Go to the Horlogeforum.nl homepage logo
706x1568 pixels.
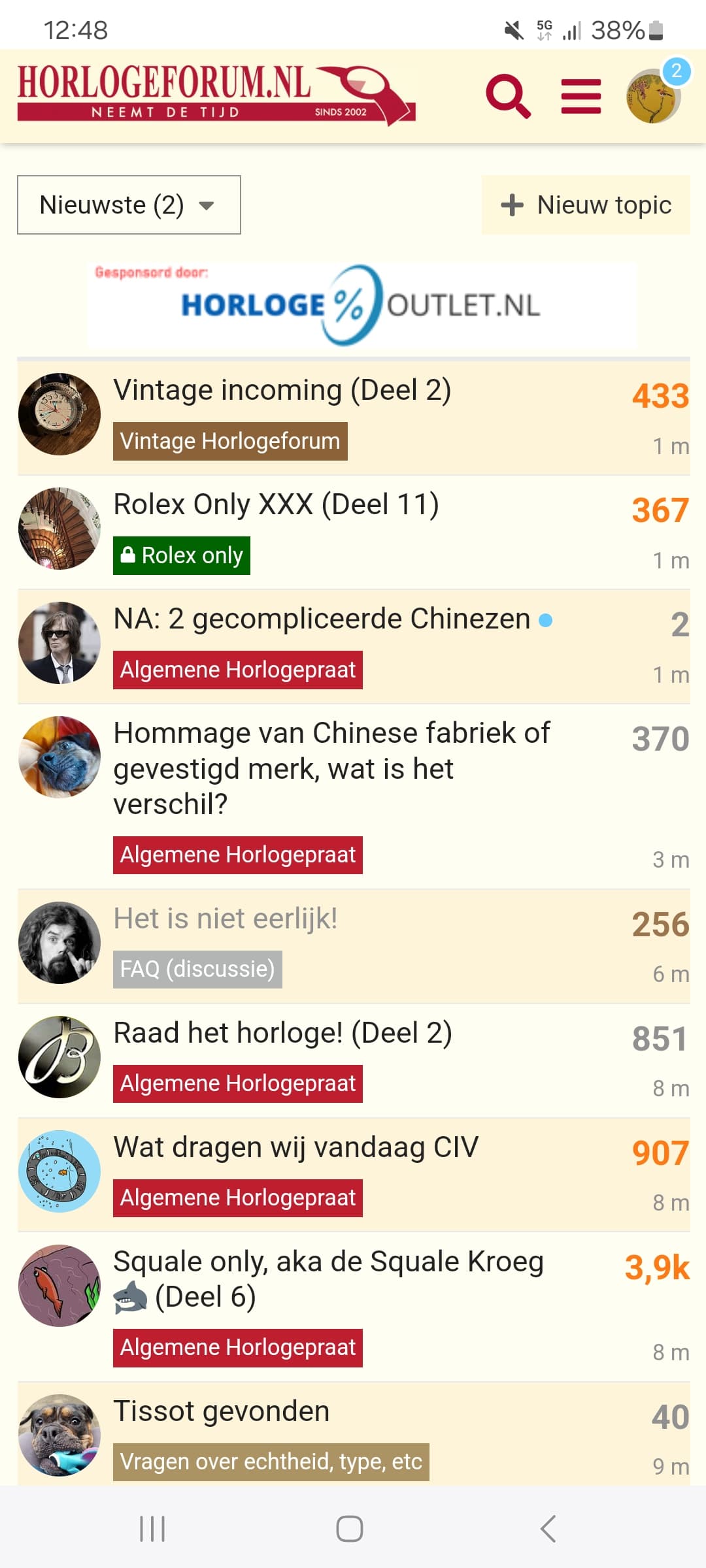tap(216, 95)
